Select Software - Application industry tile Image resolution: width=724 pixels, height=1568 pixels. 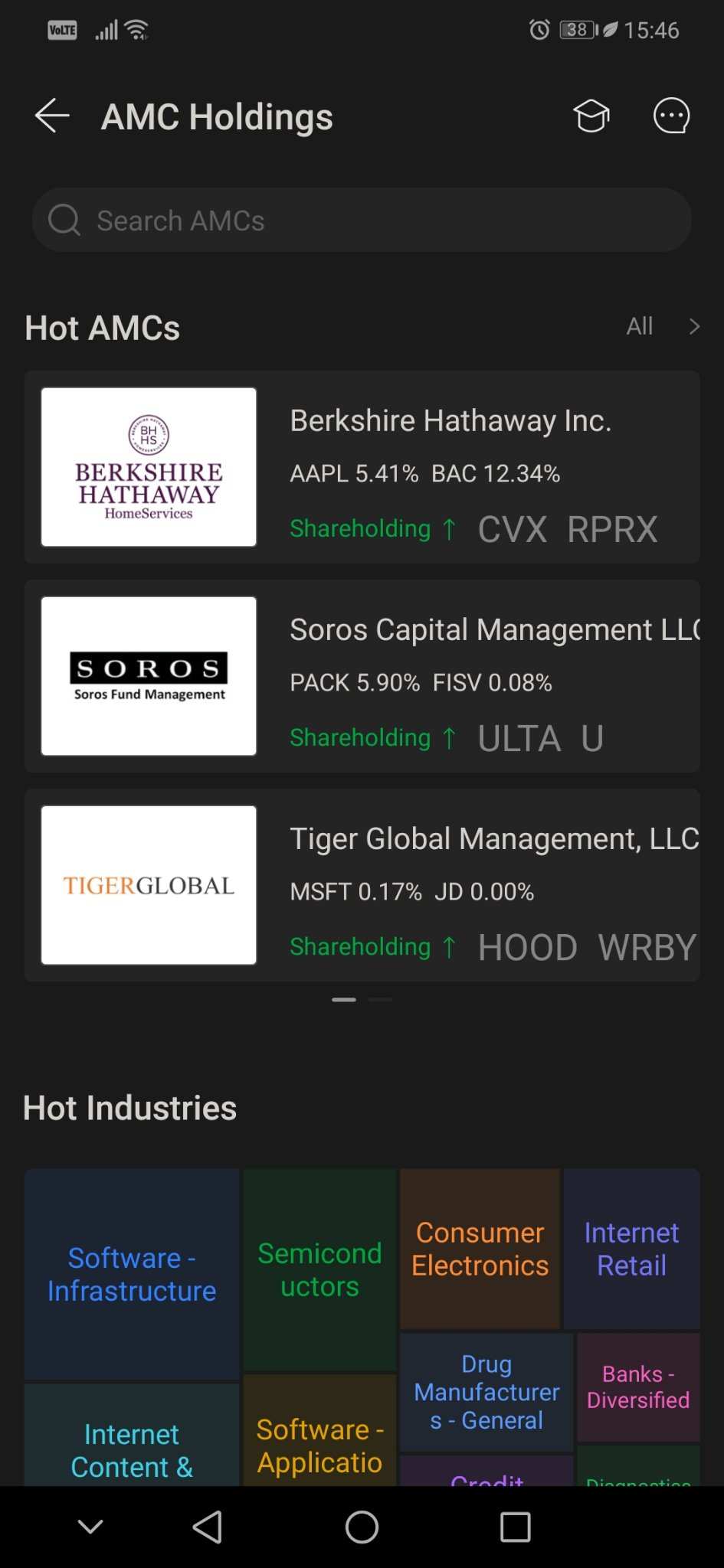[x=320, y=1430]
